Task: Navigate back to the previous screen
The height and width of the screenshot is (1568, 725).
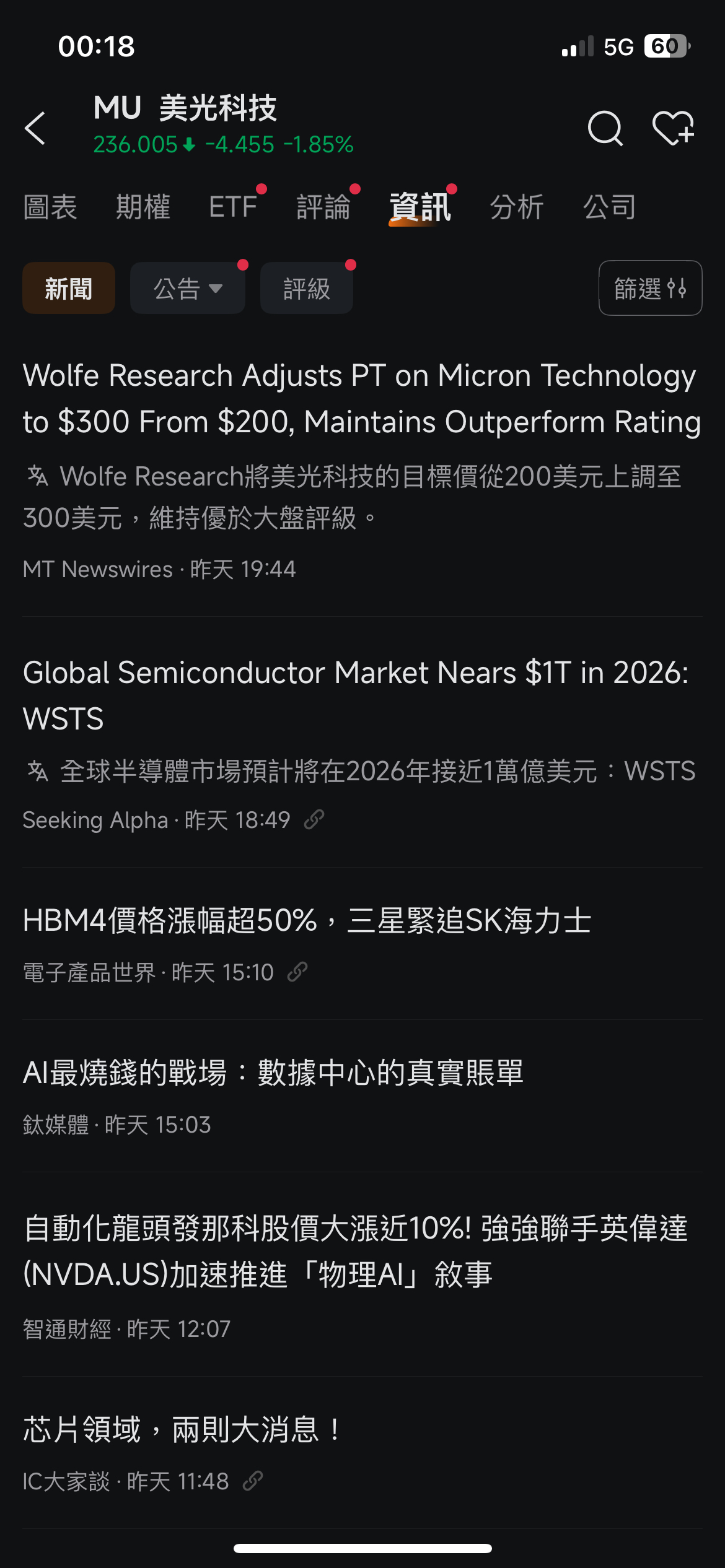Action: [35, 127]
